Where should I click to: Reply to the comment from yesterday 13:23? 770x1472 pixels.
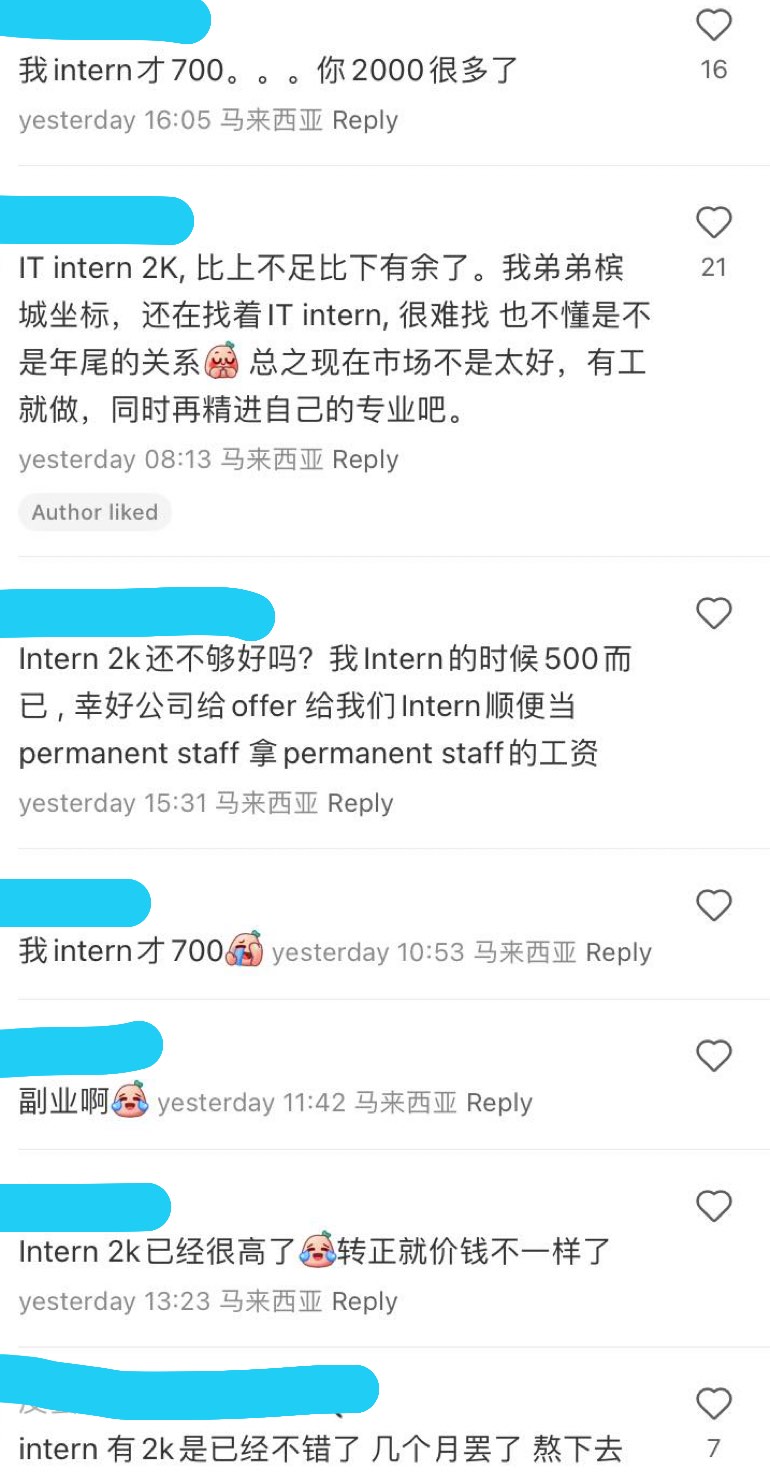coord(364,1302)
